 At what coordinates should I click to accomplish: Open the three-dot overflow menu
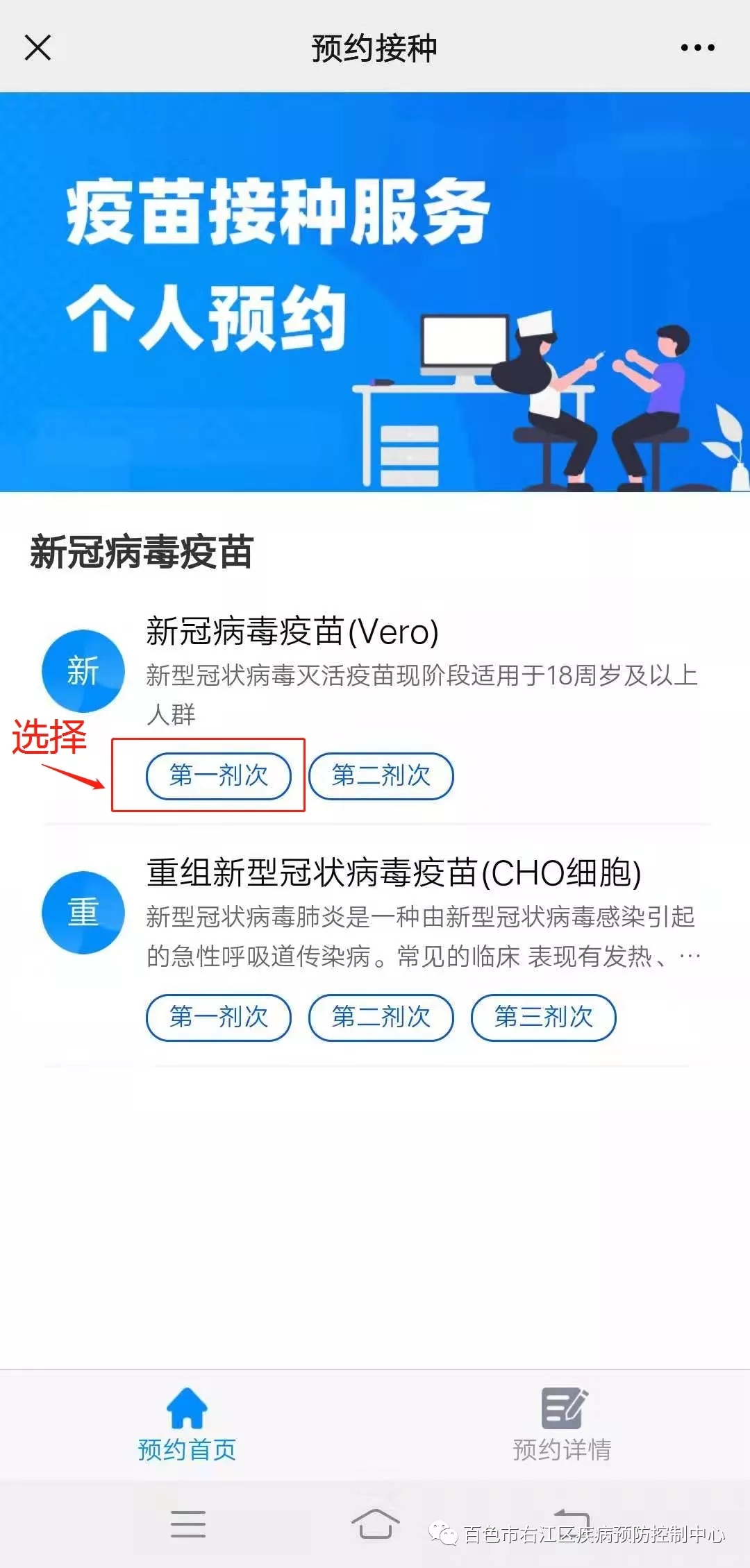(x=697, y=48)
